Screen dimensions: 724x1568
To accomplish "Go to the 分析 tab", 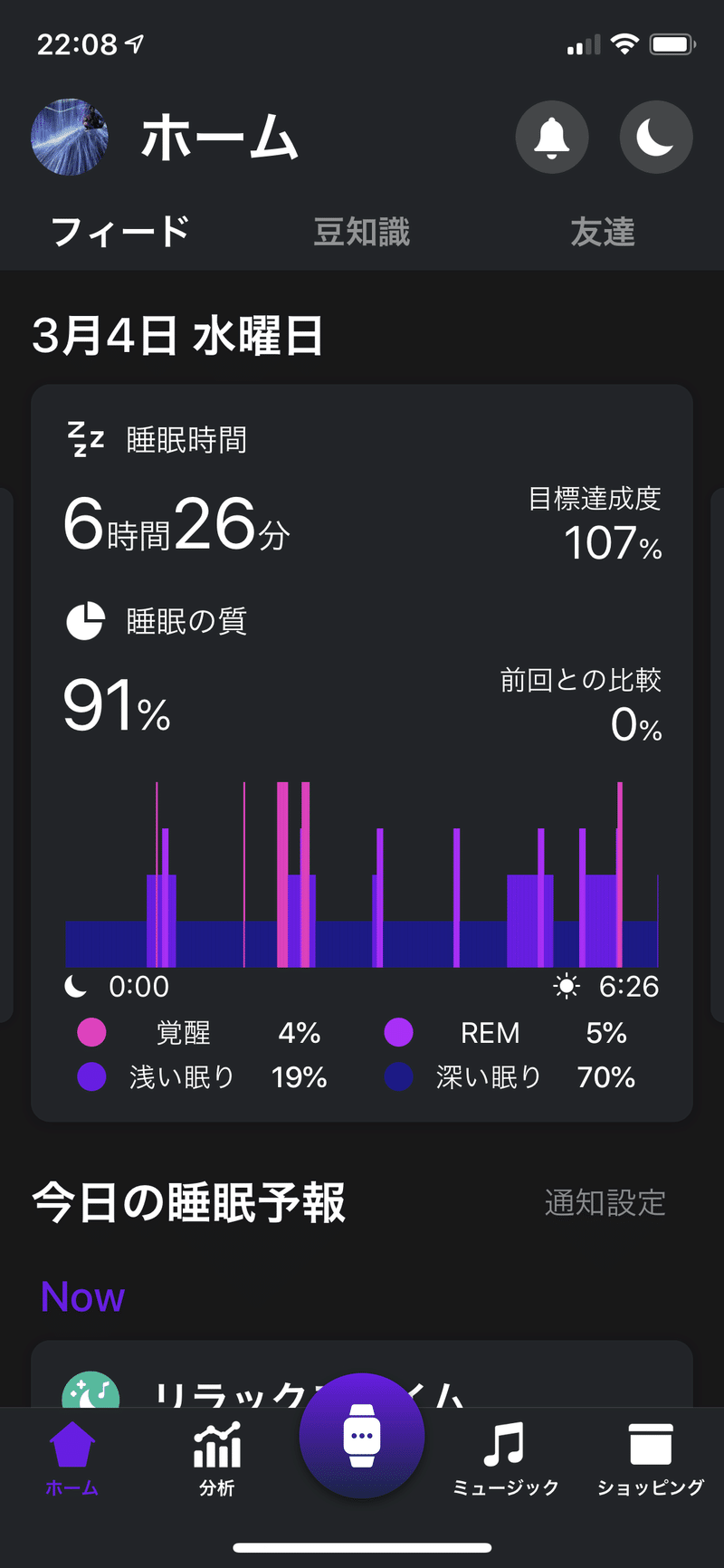I will [217, 1458].
